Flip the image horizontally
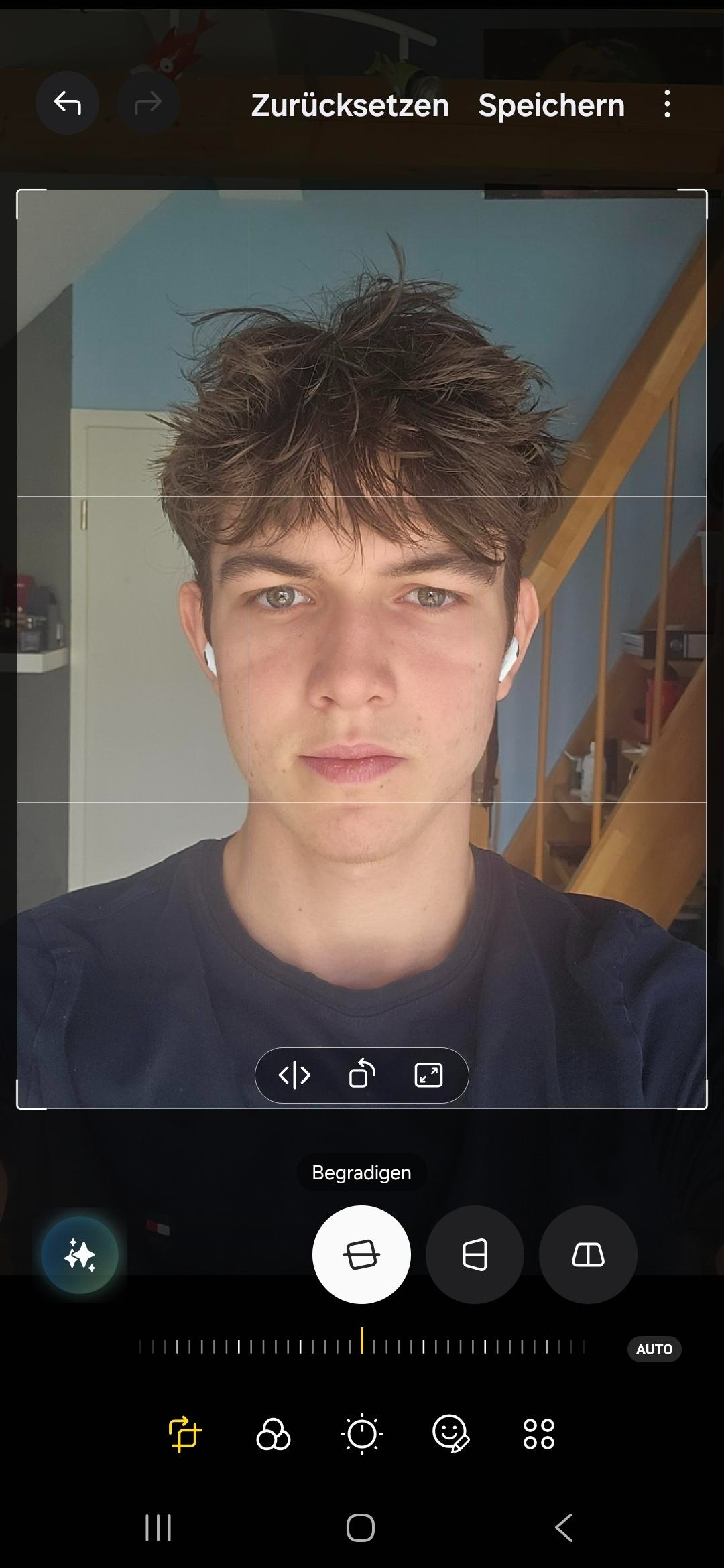Viewport: 724px width, 1568px height. point(294,1075)
